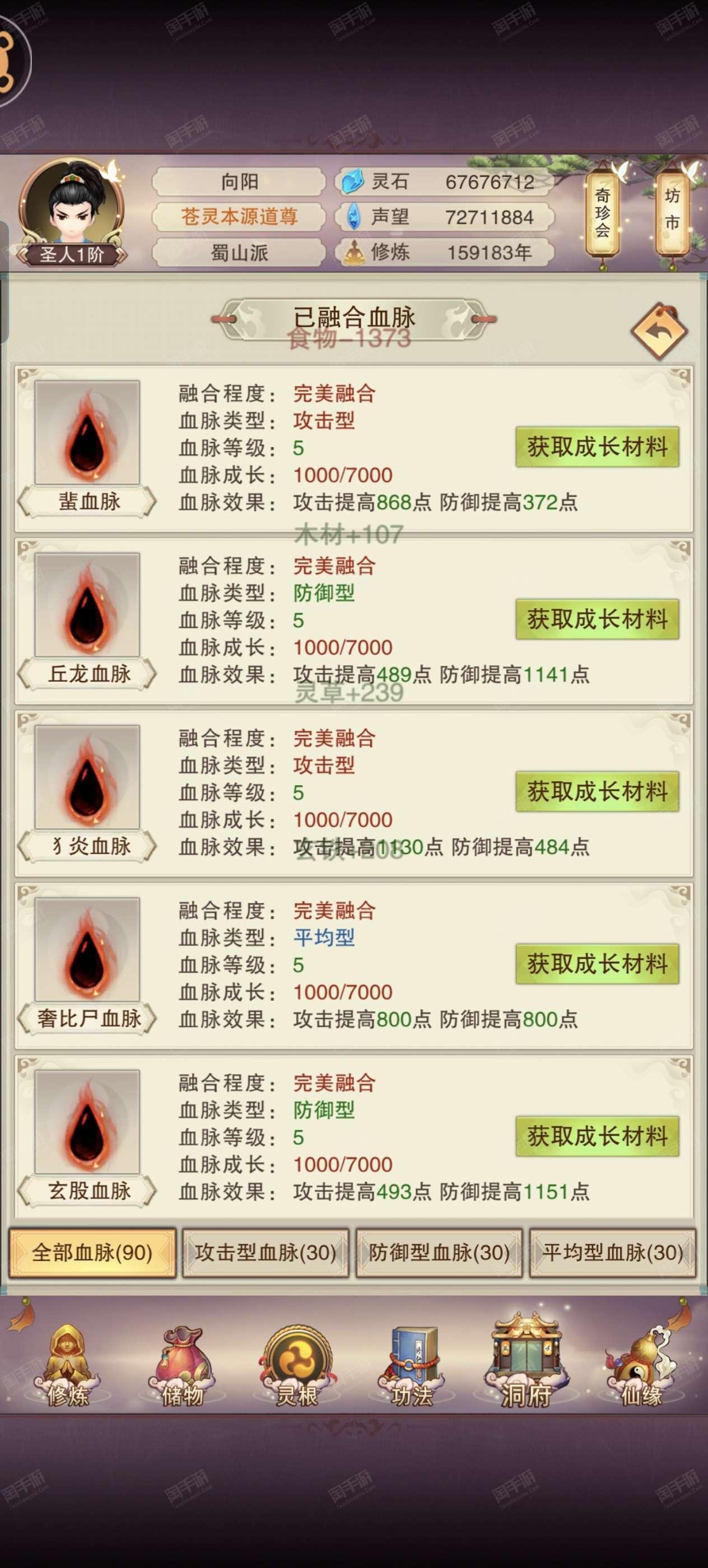This screenshot has width=708, height=1568.
Task: Open the 奇珍会 lantern
Action: [603, 213]
